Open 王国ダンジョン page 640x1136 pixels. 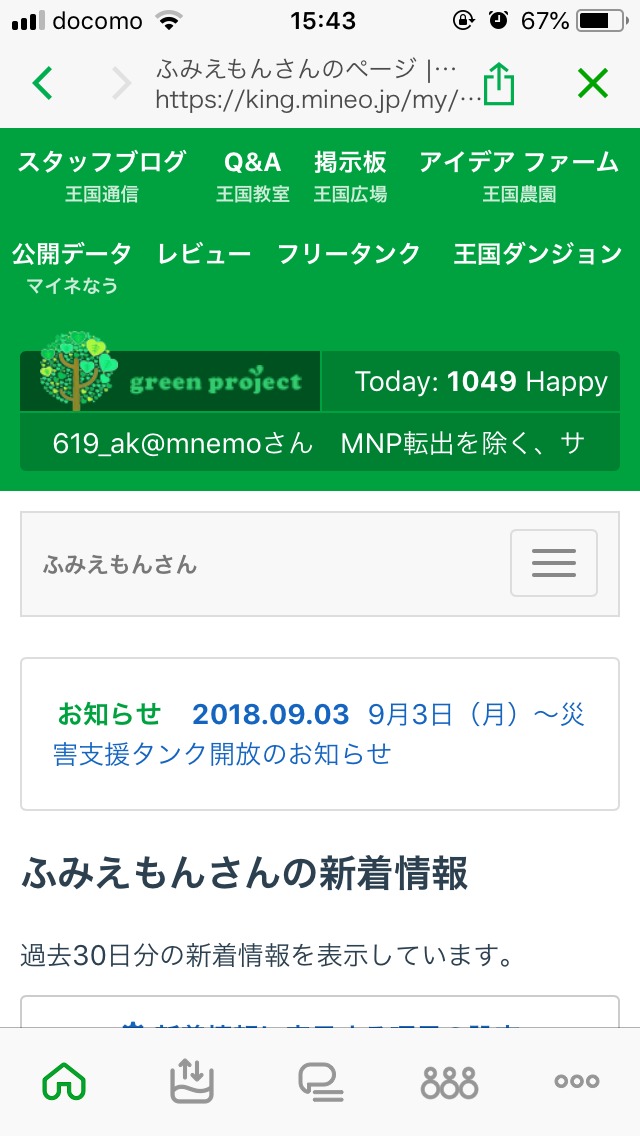(x=537, y=254)
